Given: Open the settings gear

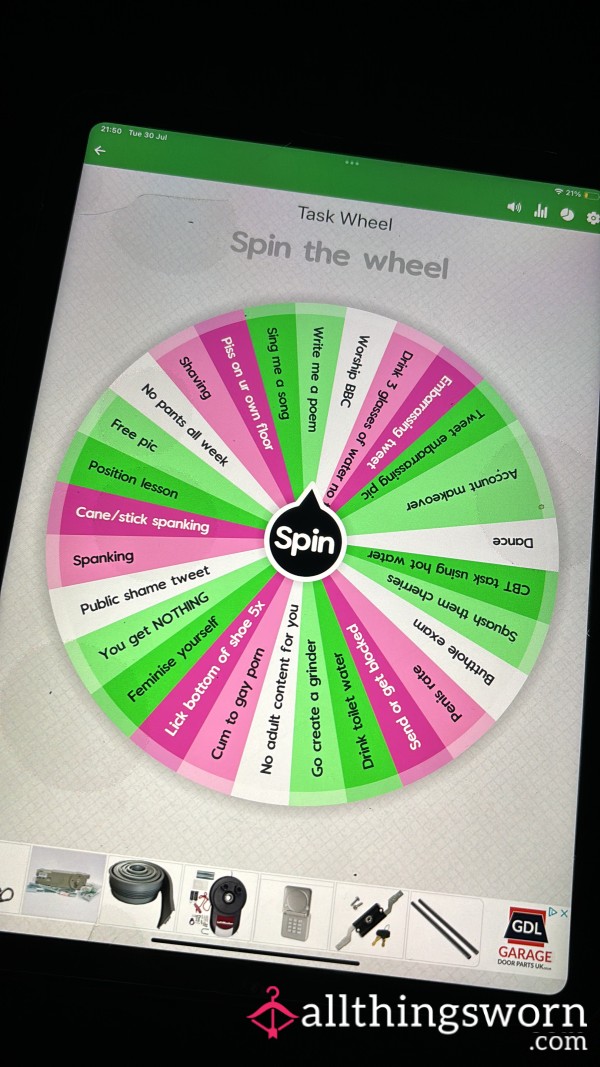Looking at the screenshot, I should point(593,218).
